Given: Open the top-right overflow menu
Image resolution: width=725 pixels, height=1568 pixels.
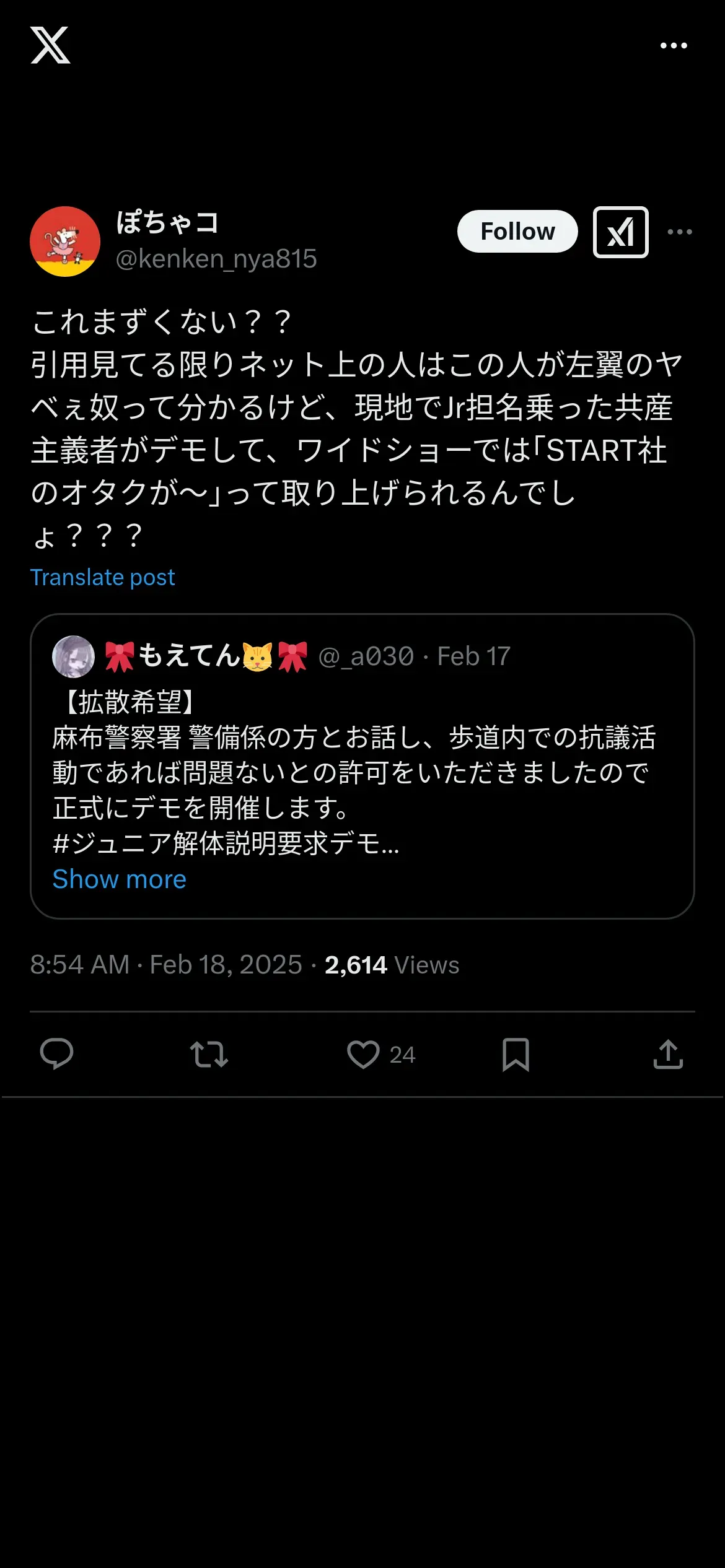Looking at the screenshot, I should coord(674,46).
